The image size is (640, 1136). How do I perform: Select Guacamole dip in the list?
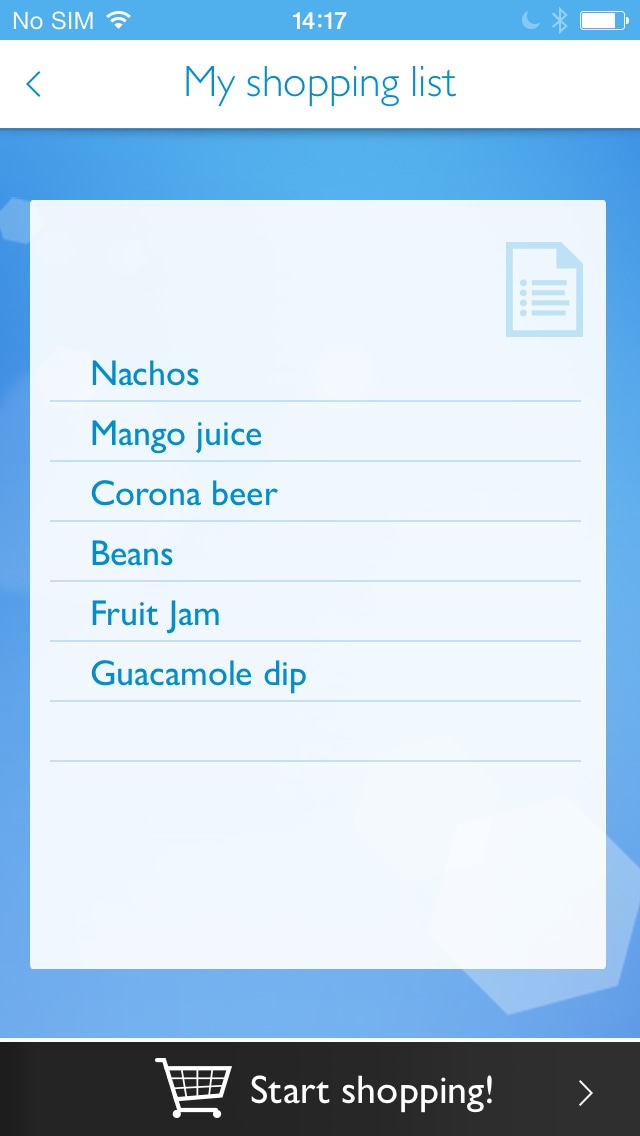(x=315, y=673)
